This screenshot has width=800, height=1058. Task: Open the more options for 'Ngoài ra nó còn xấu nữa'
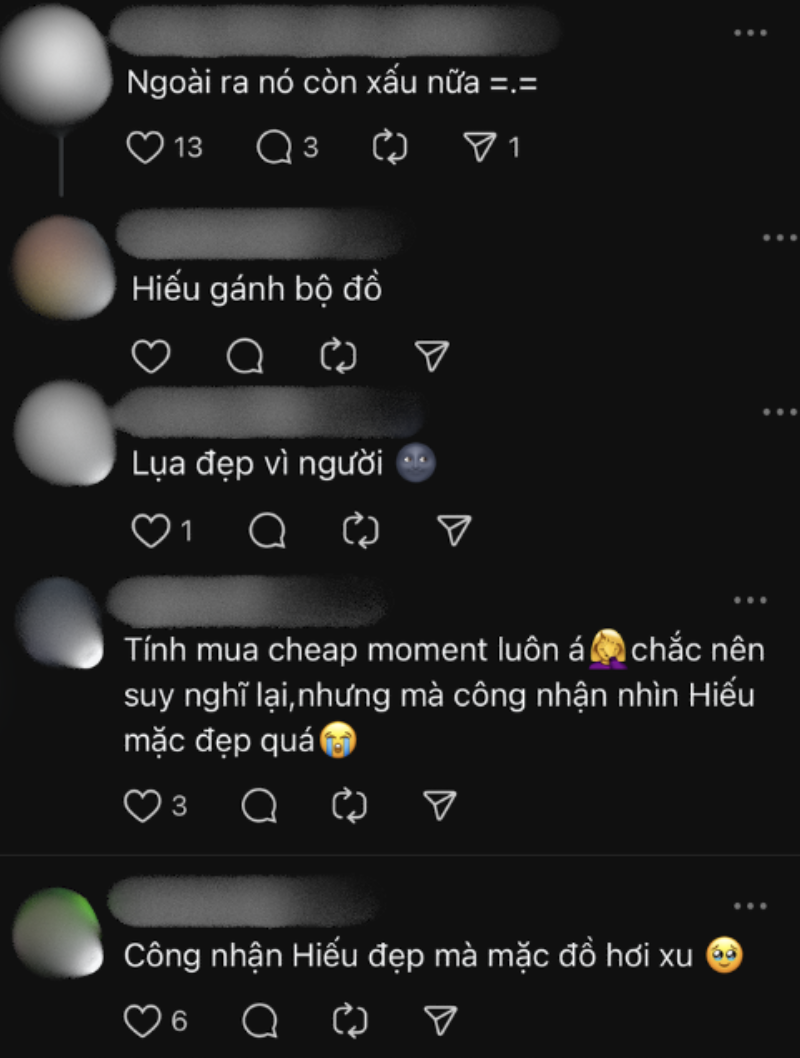pyautogui.click(x=750, y=33)
